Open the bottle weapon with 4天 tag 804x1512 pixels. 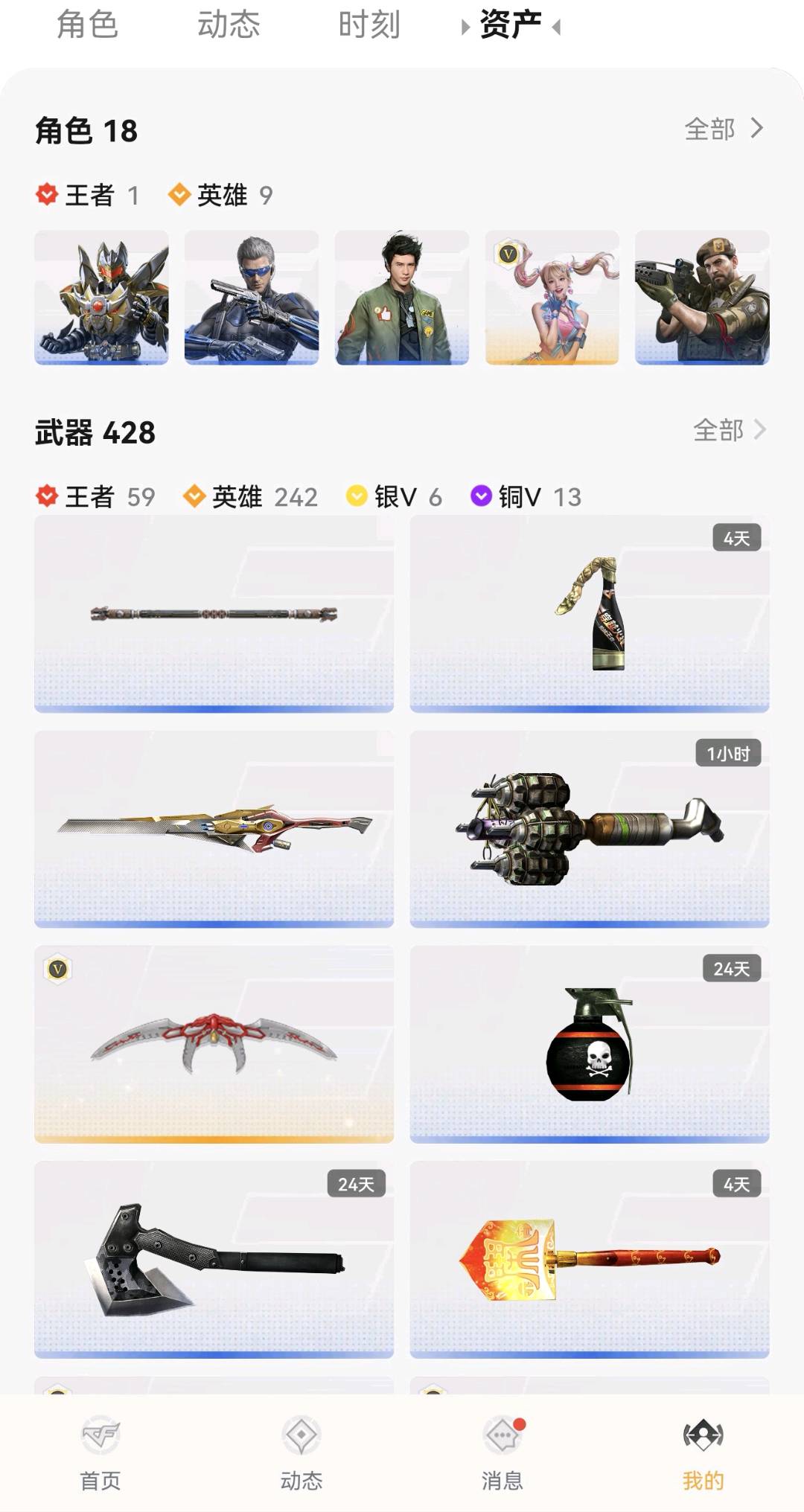pos(589,614)
